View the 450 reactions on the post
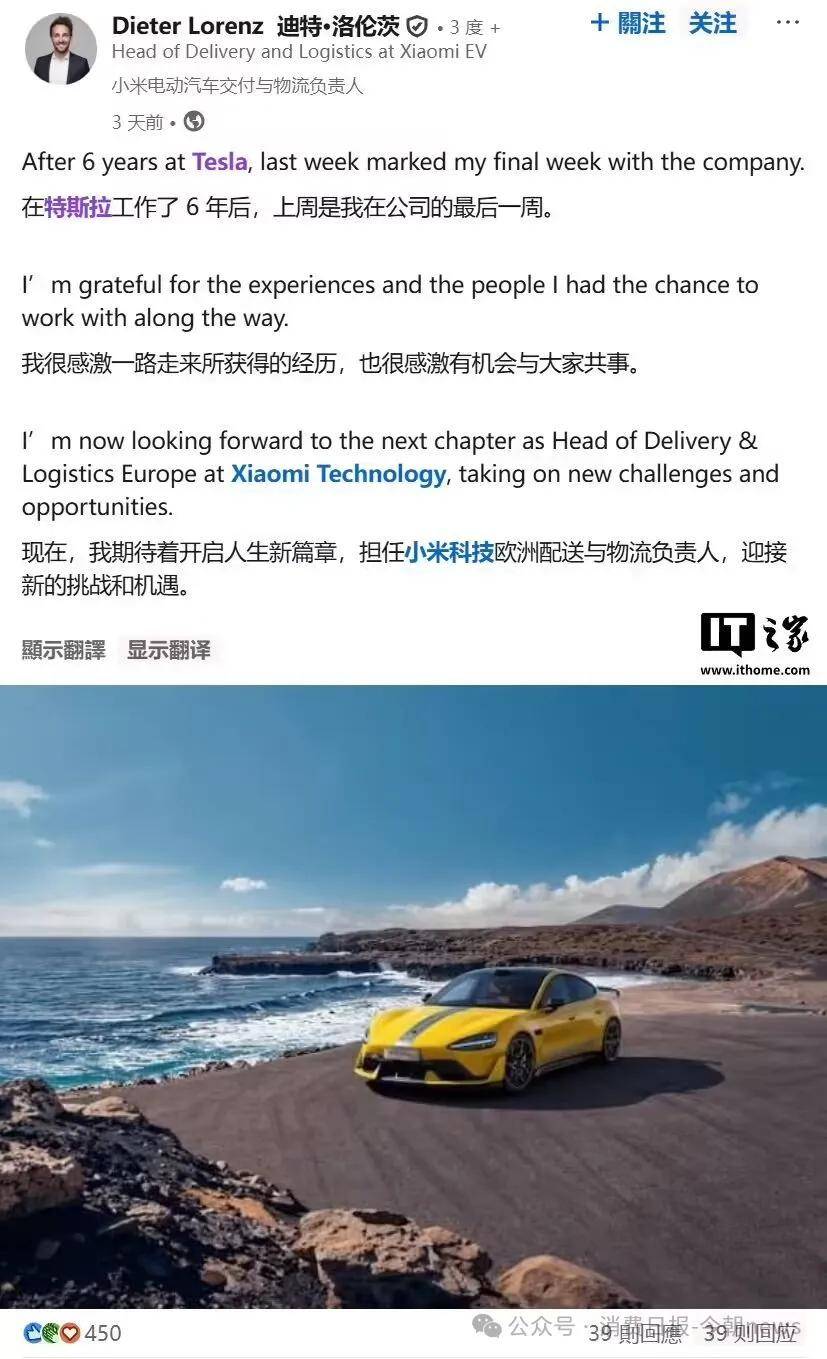The height and width of the screenshot is (1359, 827). pos(72,1332)
